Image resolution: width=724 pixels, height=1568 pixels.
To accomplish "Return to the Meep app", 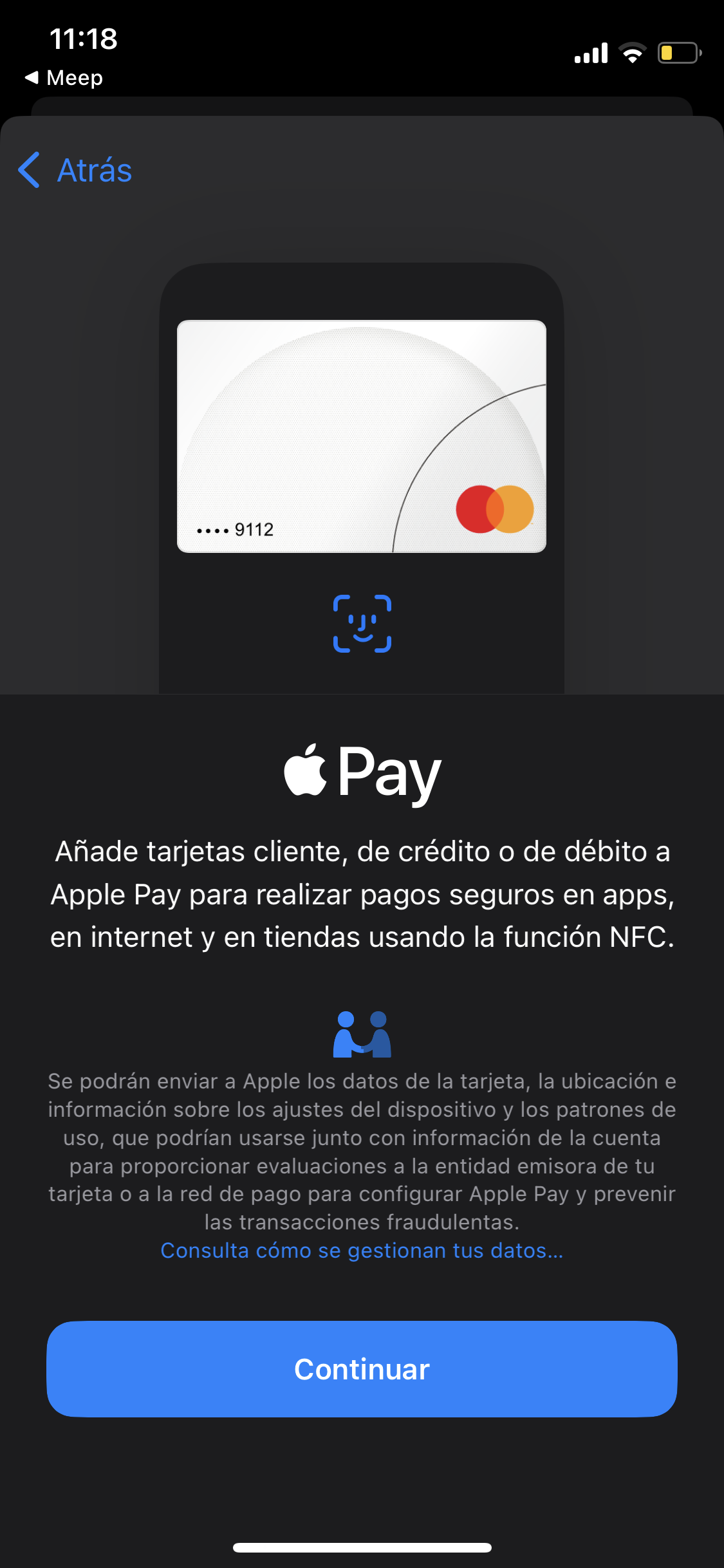I will click(64, 78).
